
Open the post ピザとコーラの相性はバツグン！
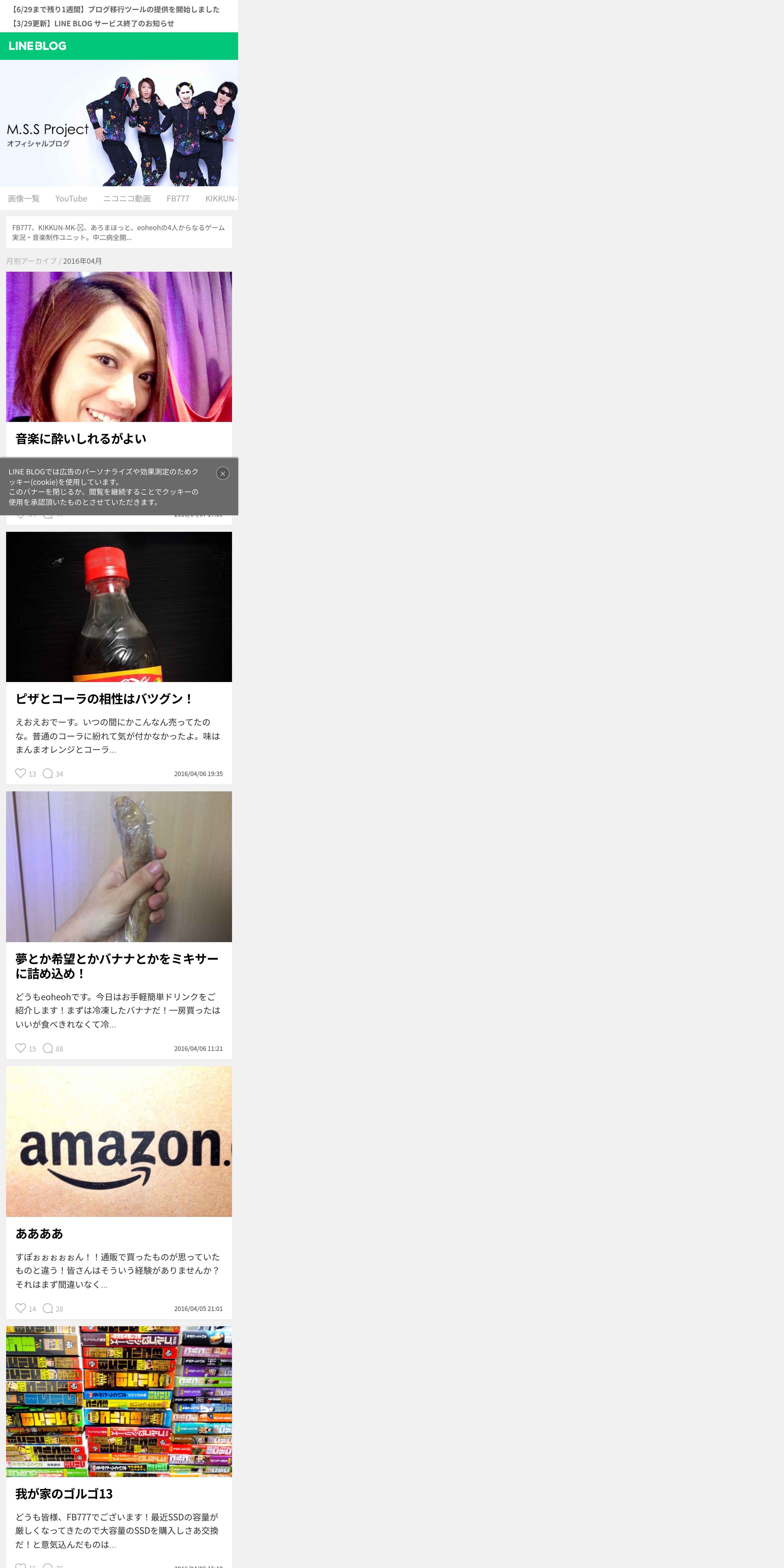pyautogui.click(x=104, y=699)
